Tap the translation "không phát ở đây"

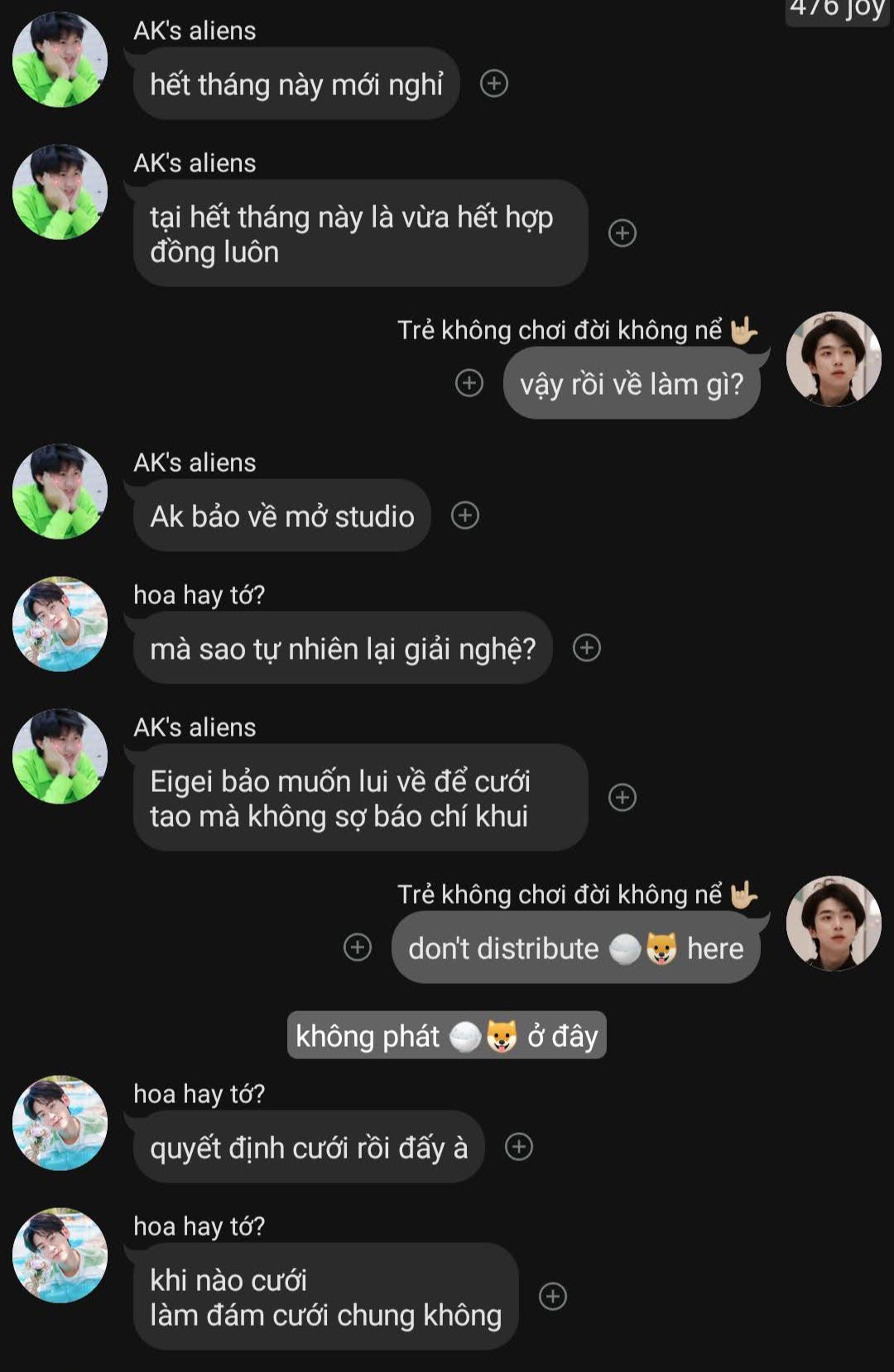click(446, 1035)
